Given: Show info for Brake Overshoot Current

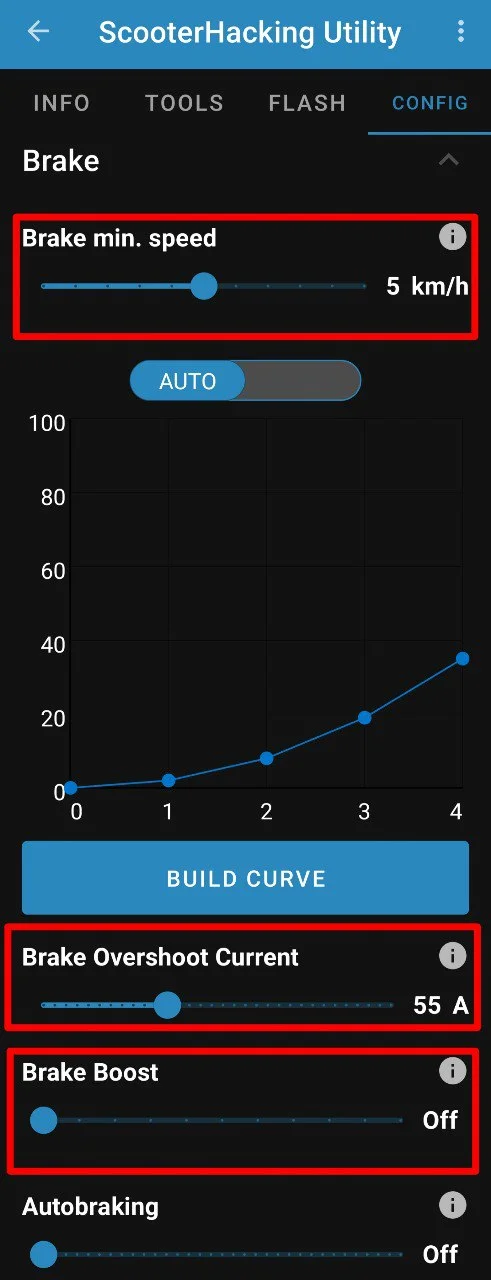Looking at the screenshot, I should tap(453, 956).
